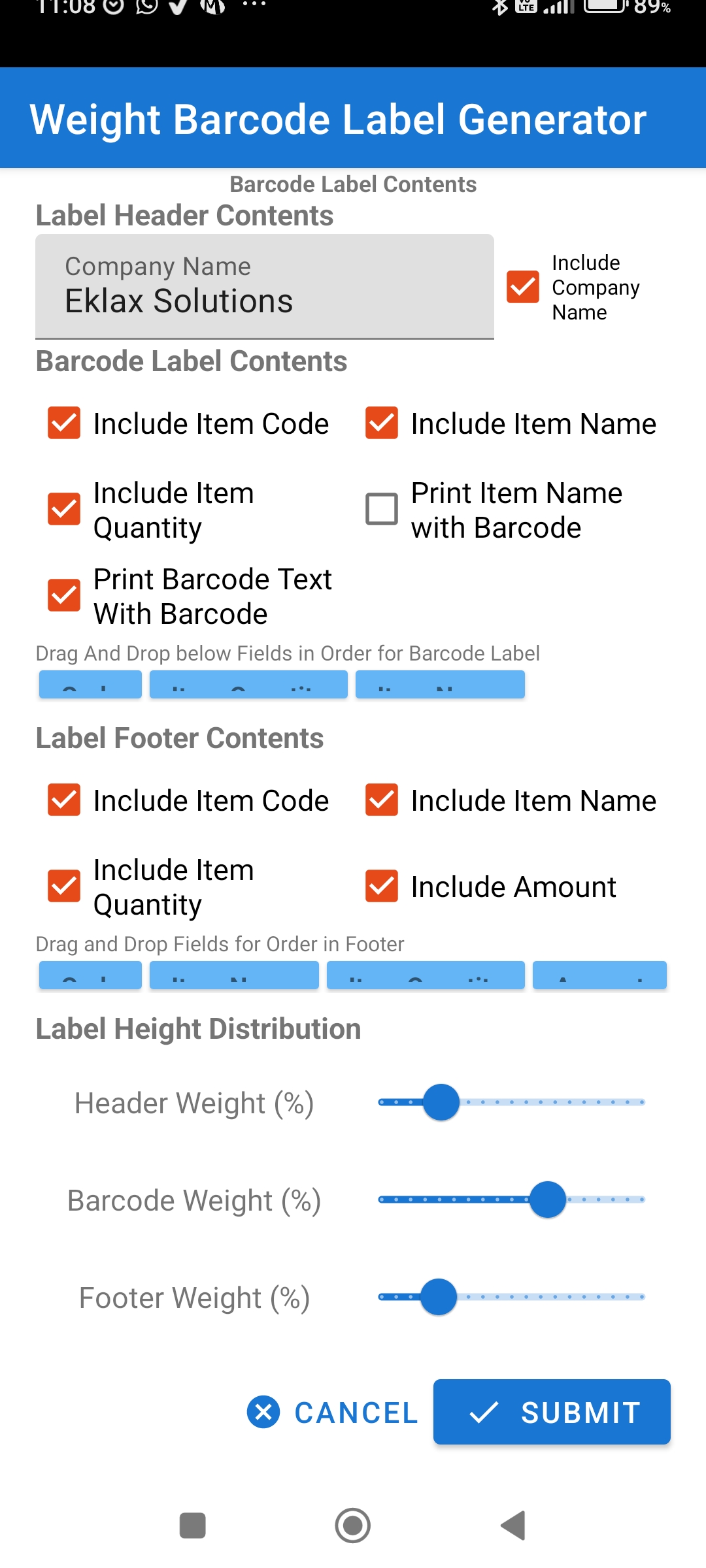Uncheck Include Item Name under Label Footer Contents
Viewport: 706px width, 1568px height.
tap(382, 800)
